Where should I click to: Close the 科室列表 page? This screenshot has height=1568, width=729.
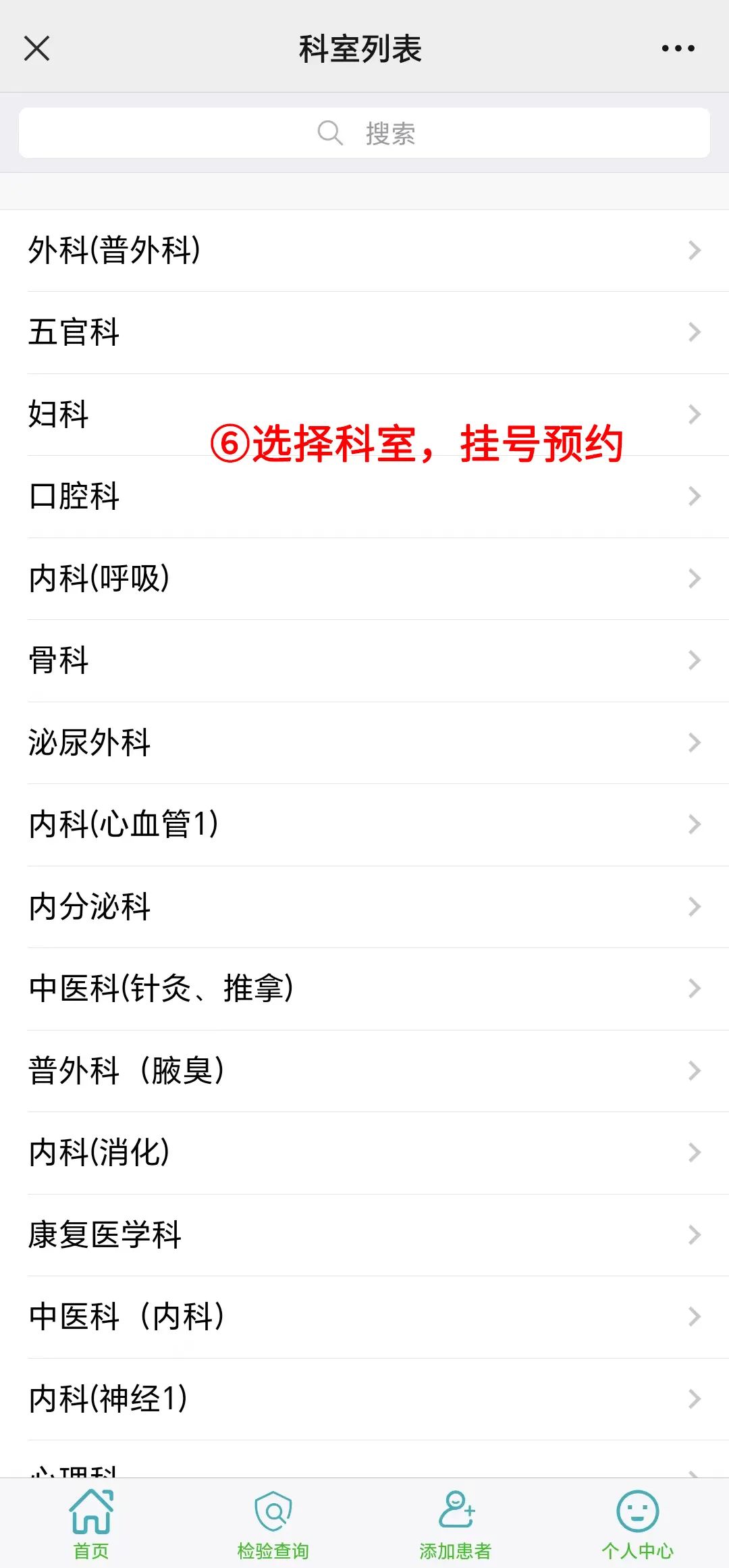[36, 49]
